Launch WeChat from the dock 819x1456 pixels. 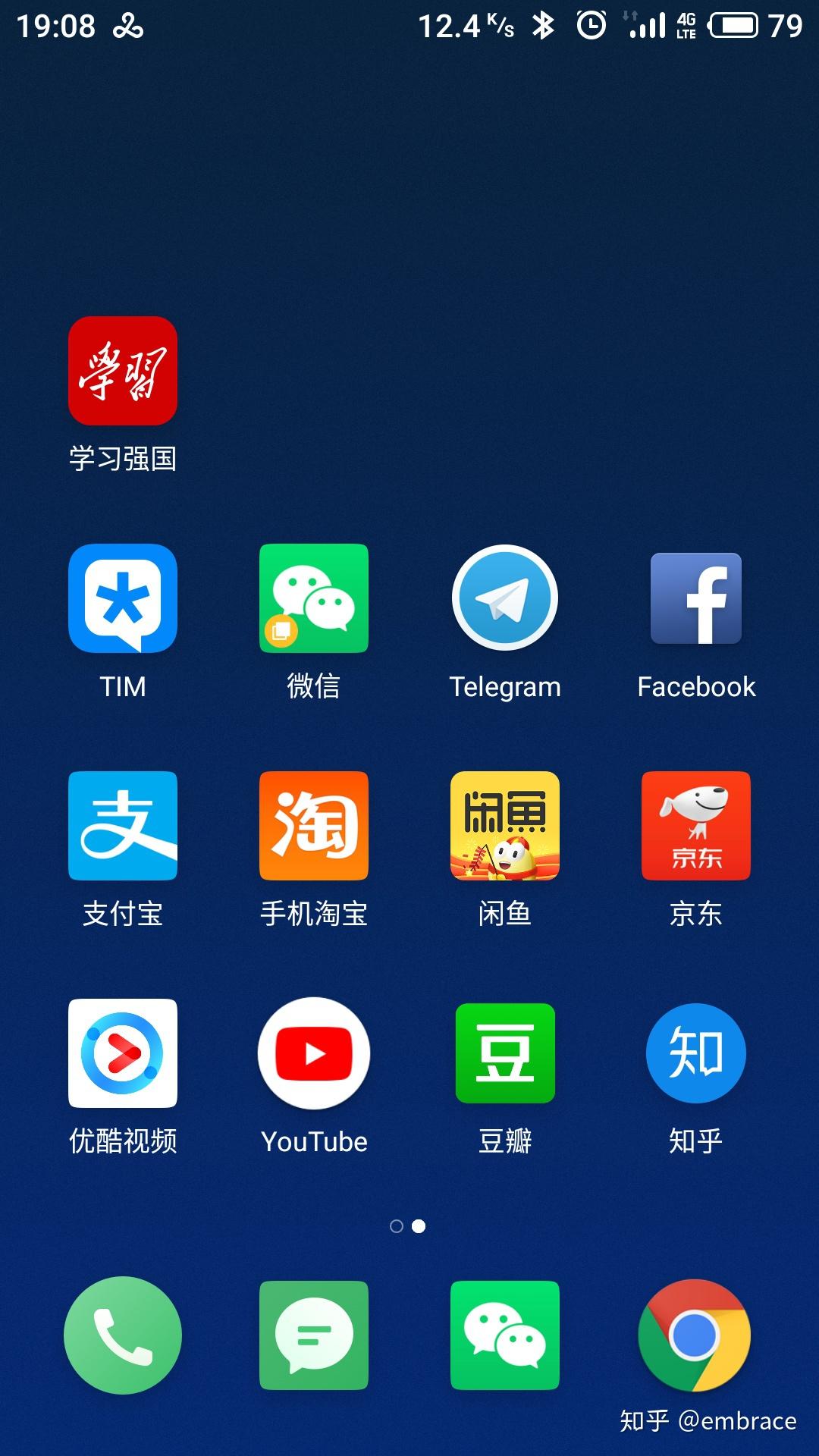point(505,1335)
